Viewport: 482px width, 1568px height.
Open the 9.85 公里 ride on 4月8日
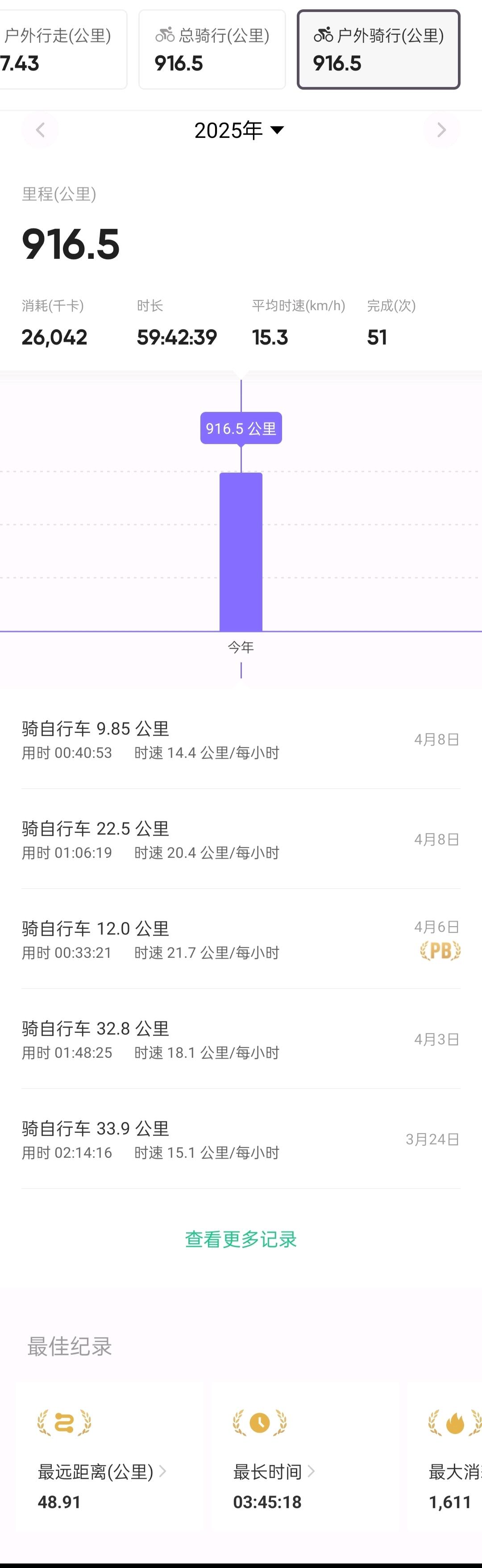click(241, 740)
